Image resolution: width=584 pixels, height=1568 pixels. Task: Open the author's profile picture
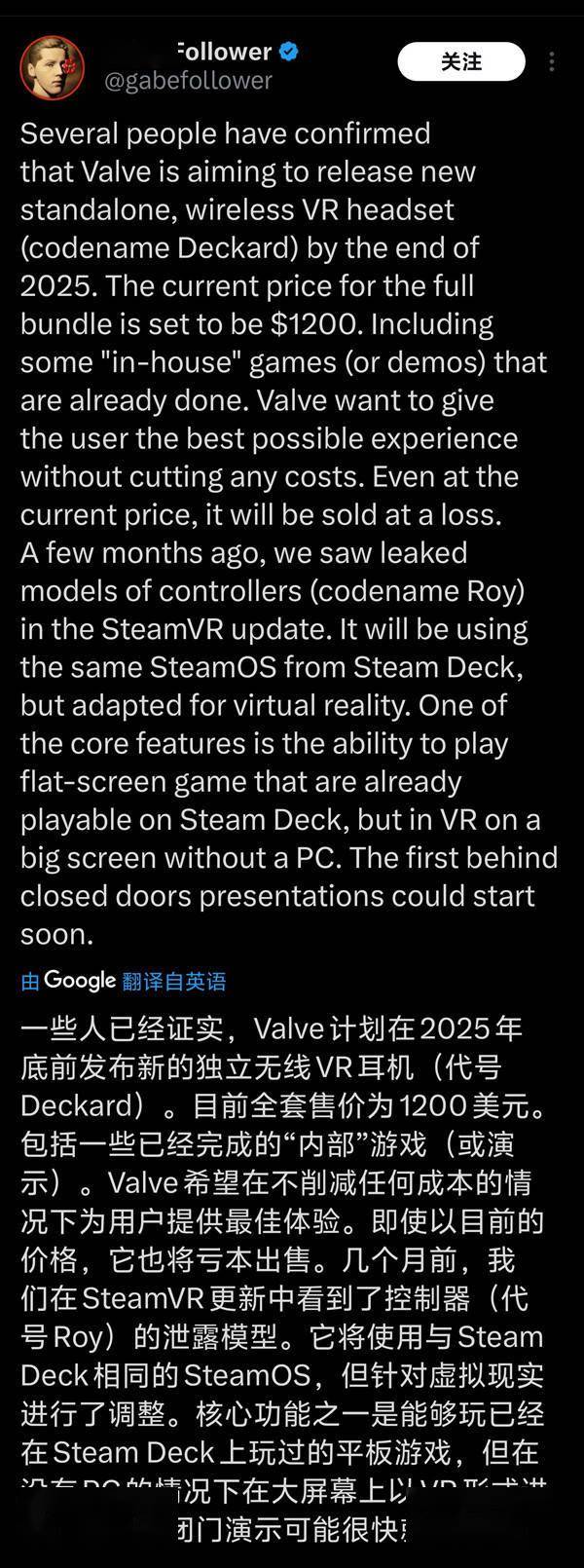(x=52, y=66)
